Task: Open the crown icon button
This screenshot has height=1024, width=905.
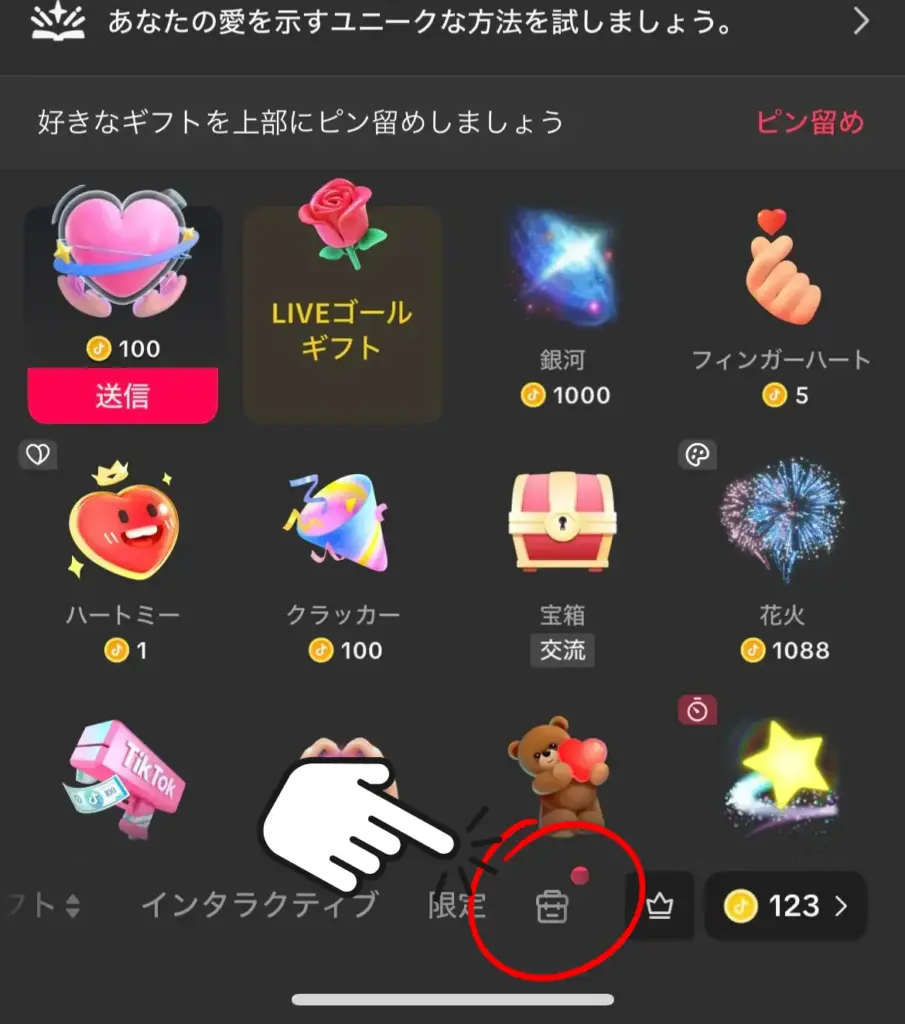Action: pyautogui.click(x=659, y=906)
